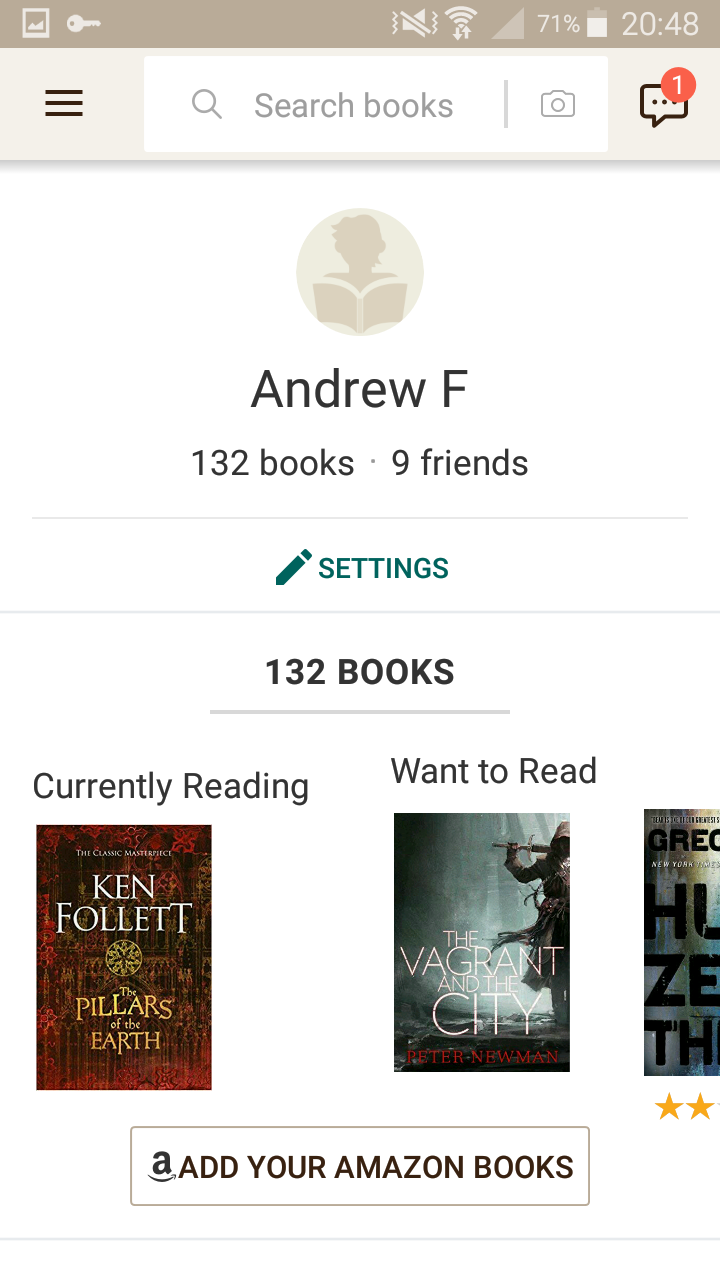This screenshot has width=720, height=1280.
Task: Open the Want to Read shelf
Action: (494, 771)
